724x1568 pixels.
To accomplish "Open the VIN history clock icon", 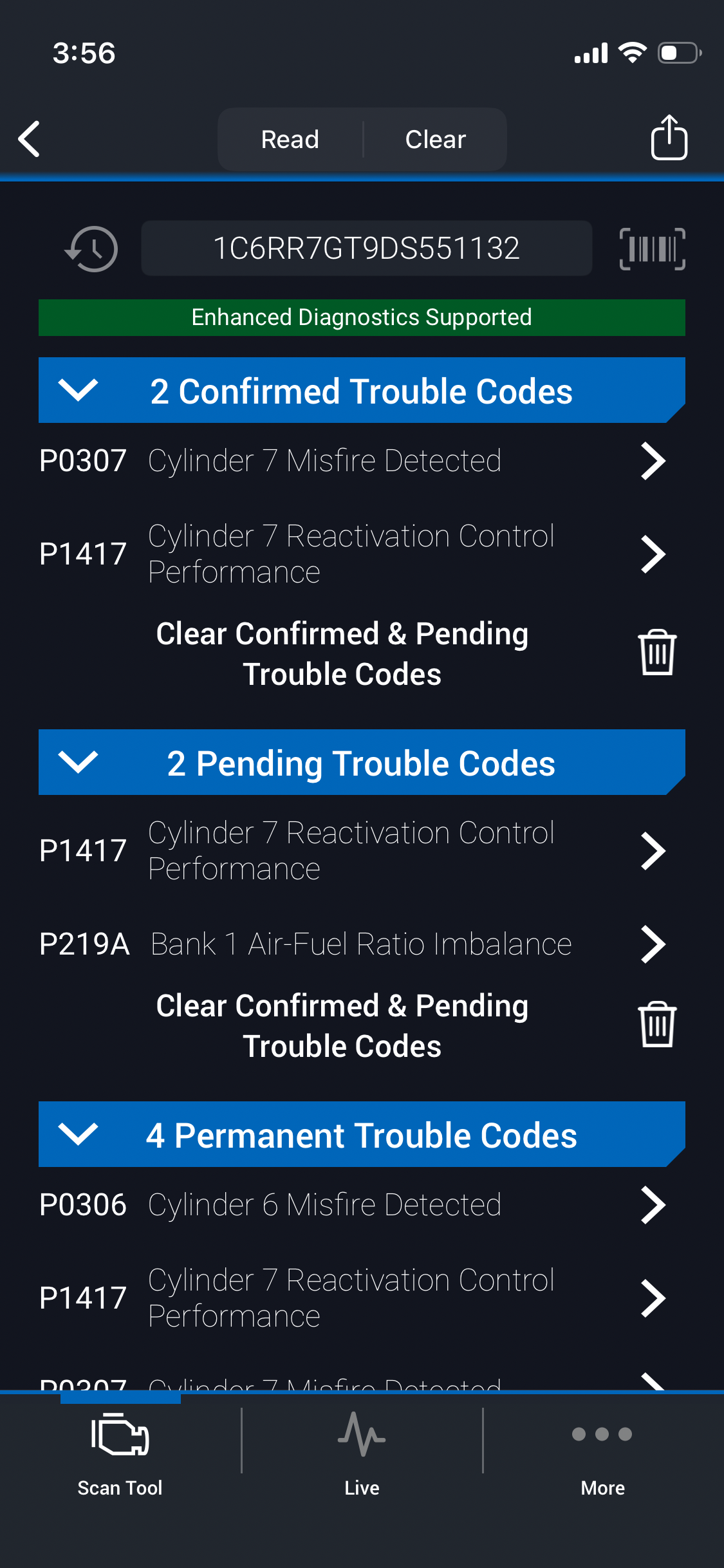I will [x=91, y=248].
